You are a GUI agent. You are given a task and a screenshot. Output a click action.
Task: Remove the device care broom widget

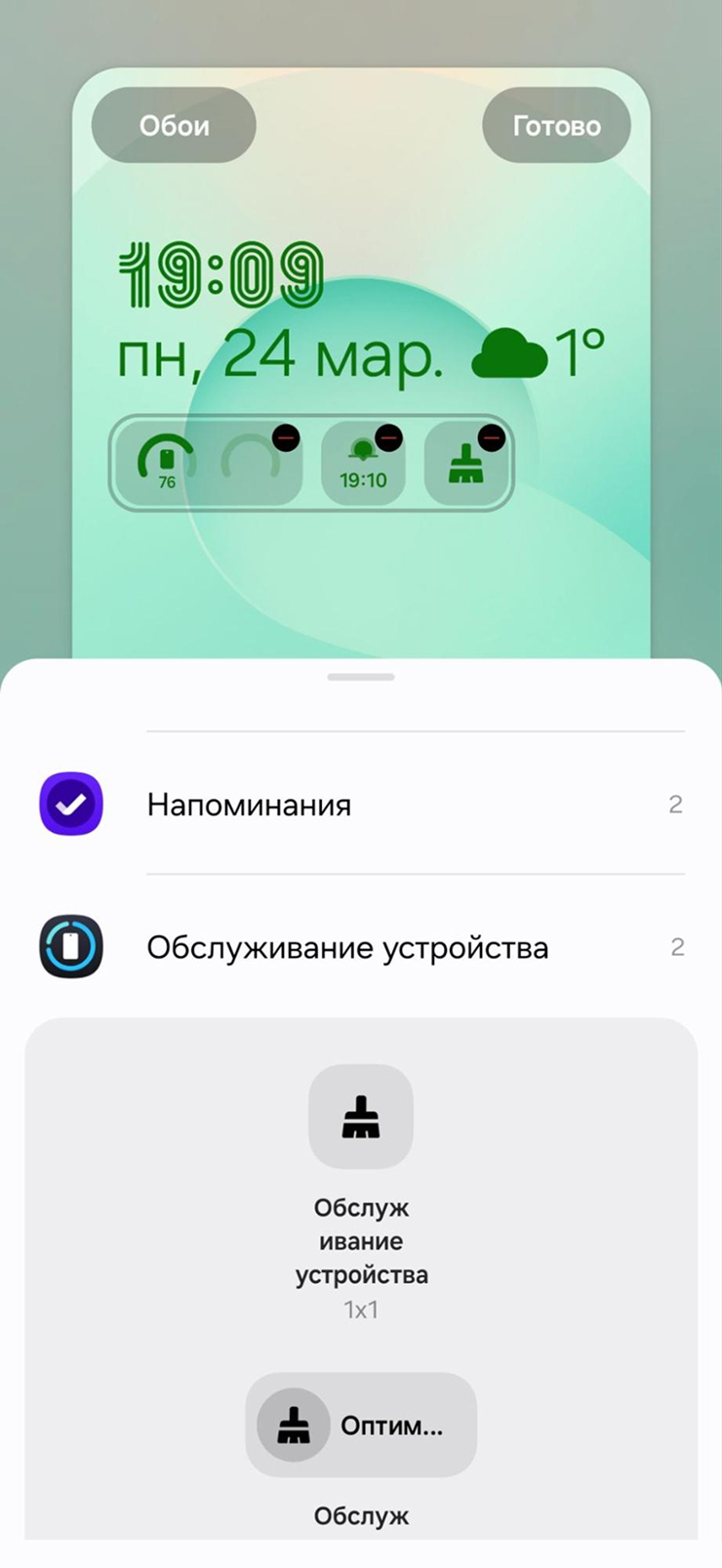click(492, 438)
